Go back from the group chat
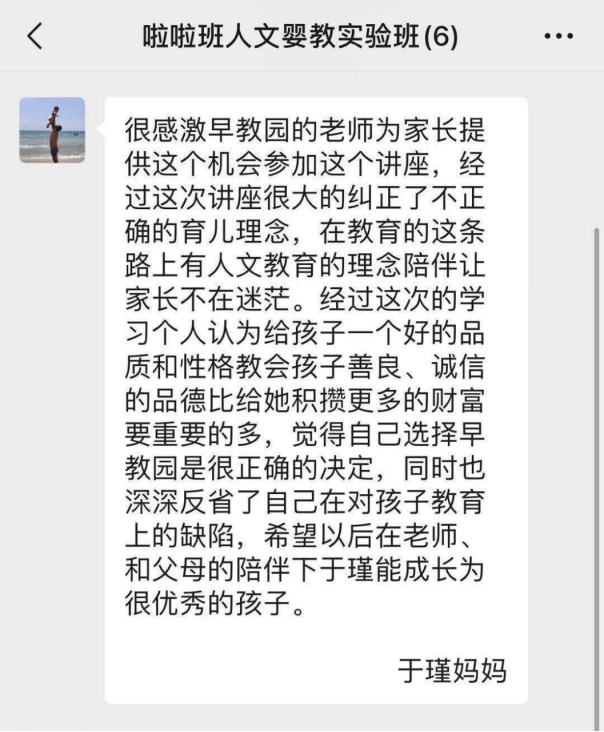Viewport: 604px width, 732px height. pyautogui.click(x=35, y=37)
